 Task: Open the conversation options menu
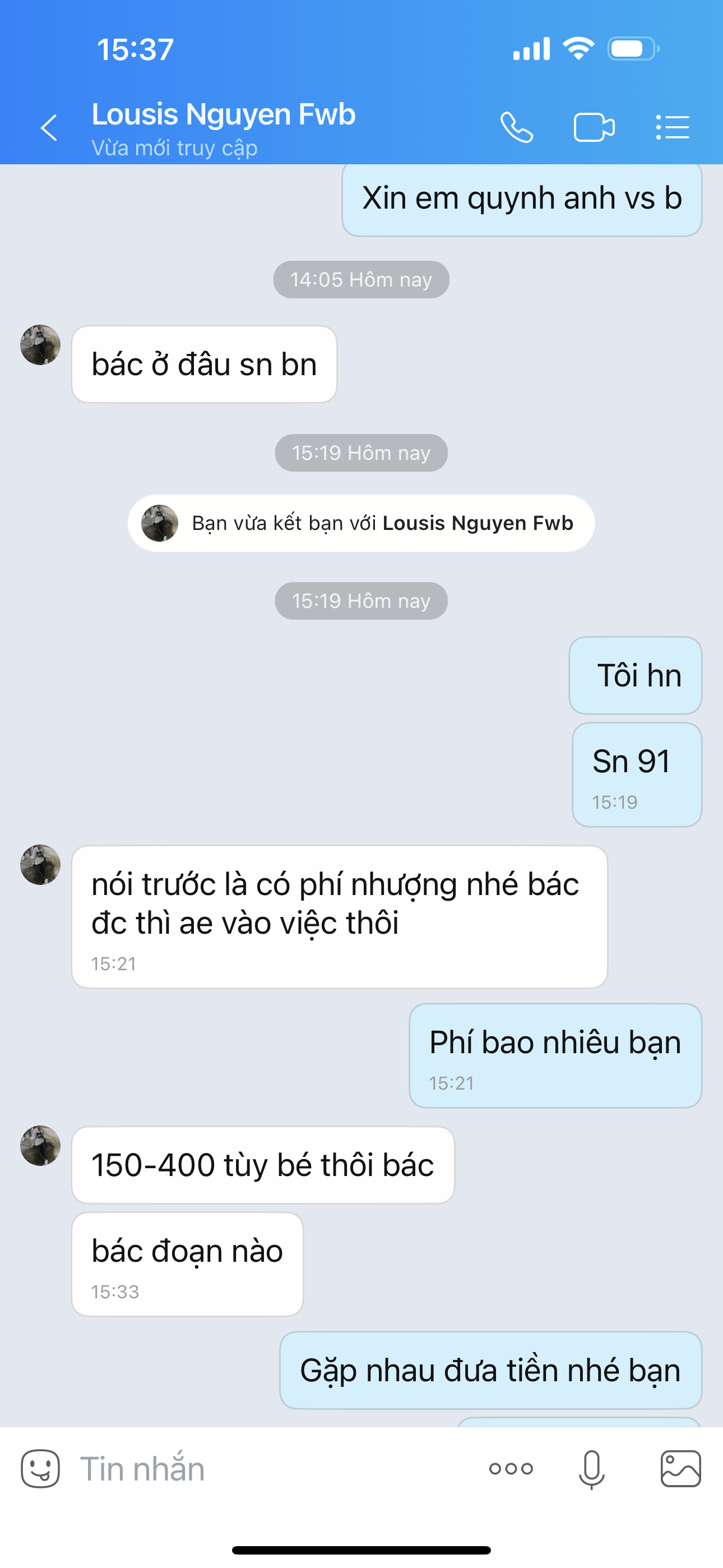673,128
